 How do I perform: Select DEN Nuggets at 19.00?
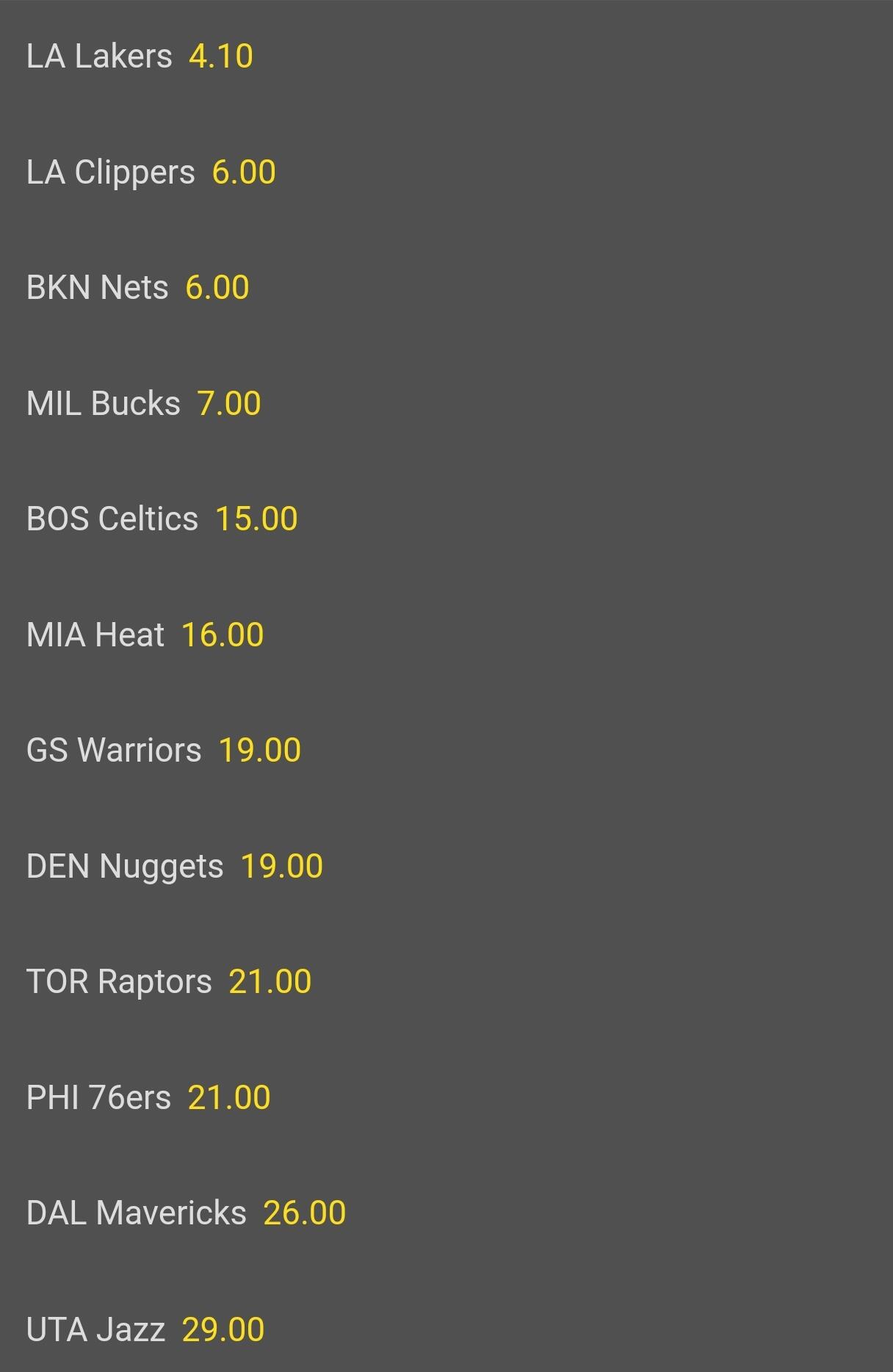click(x=174, y=866)
